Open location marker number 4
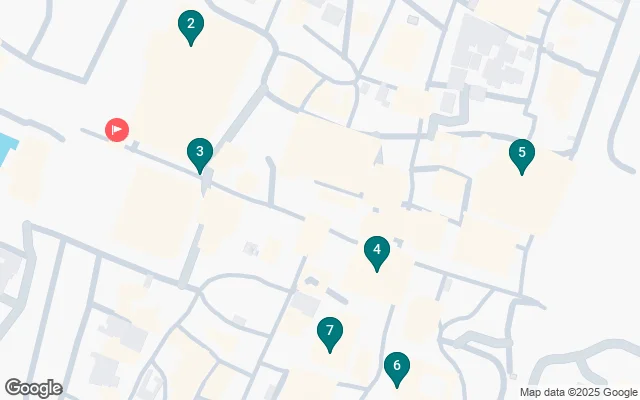 point(376,251)
